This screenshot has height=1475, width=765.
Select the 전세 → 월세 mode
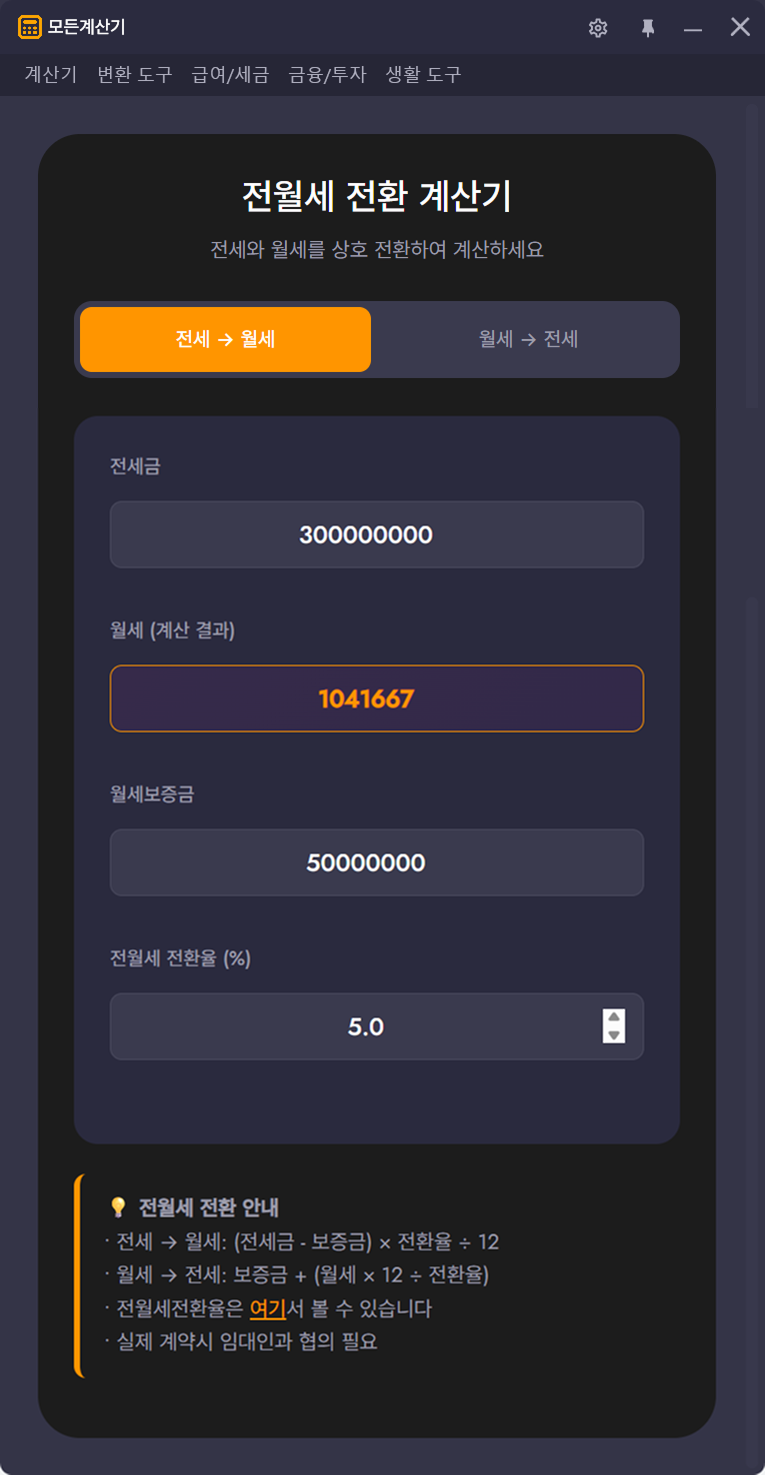225,339
